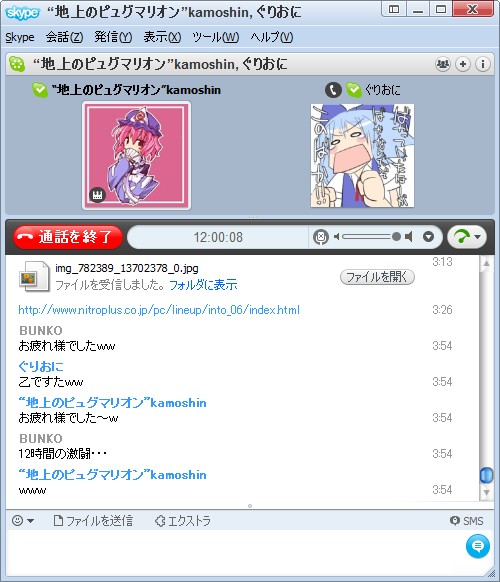Show the group participants icon
This screenshot has height=582, width=500.
click(442, 64)
